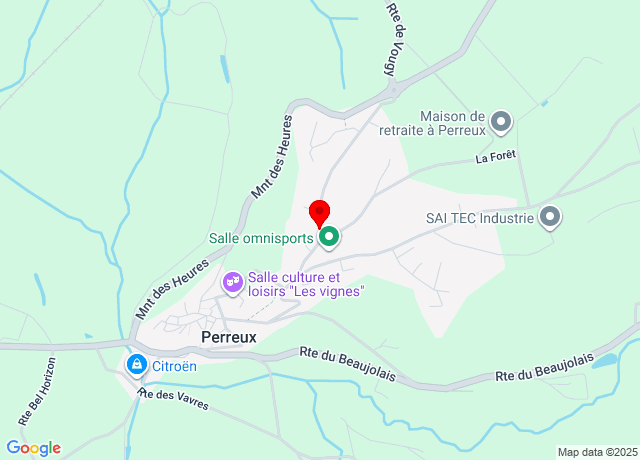Select the Maison de retraite à Perreux marker
640x460 pixels.
(502, 123)
